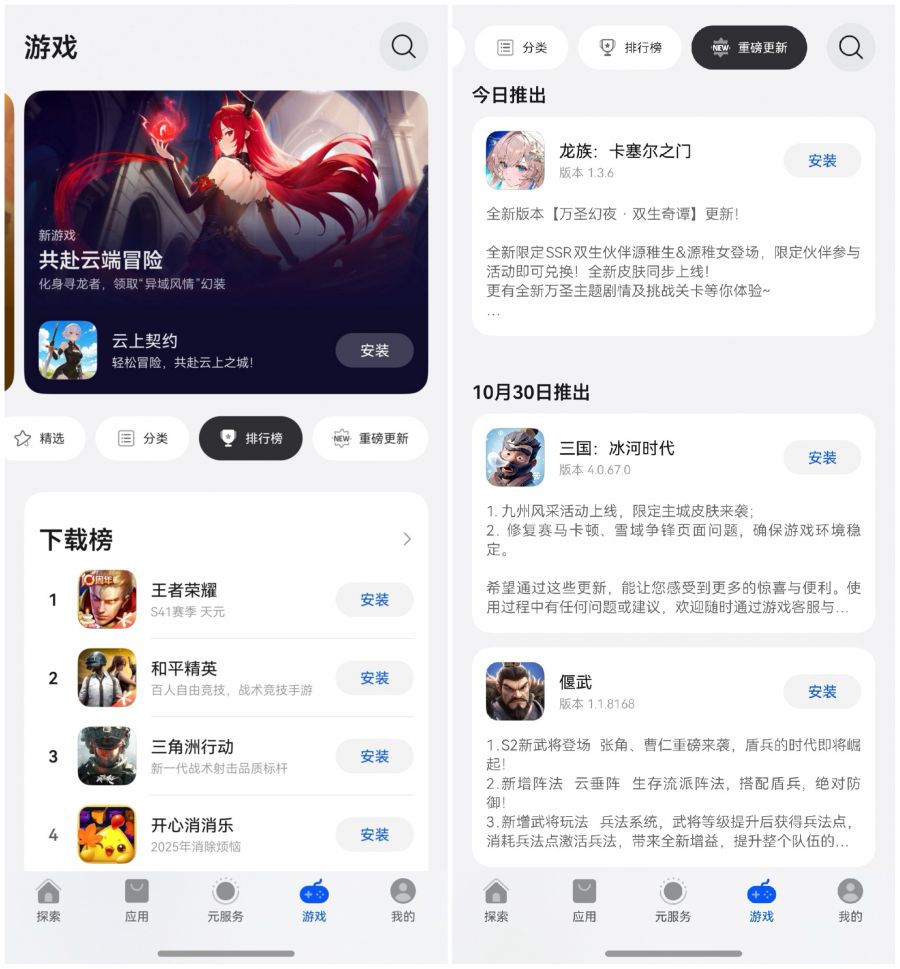Select the 精选 chip
The image size is (900, 969).
click(x=40, y=438)
